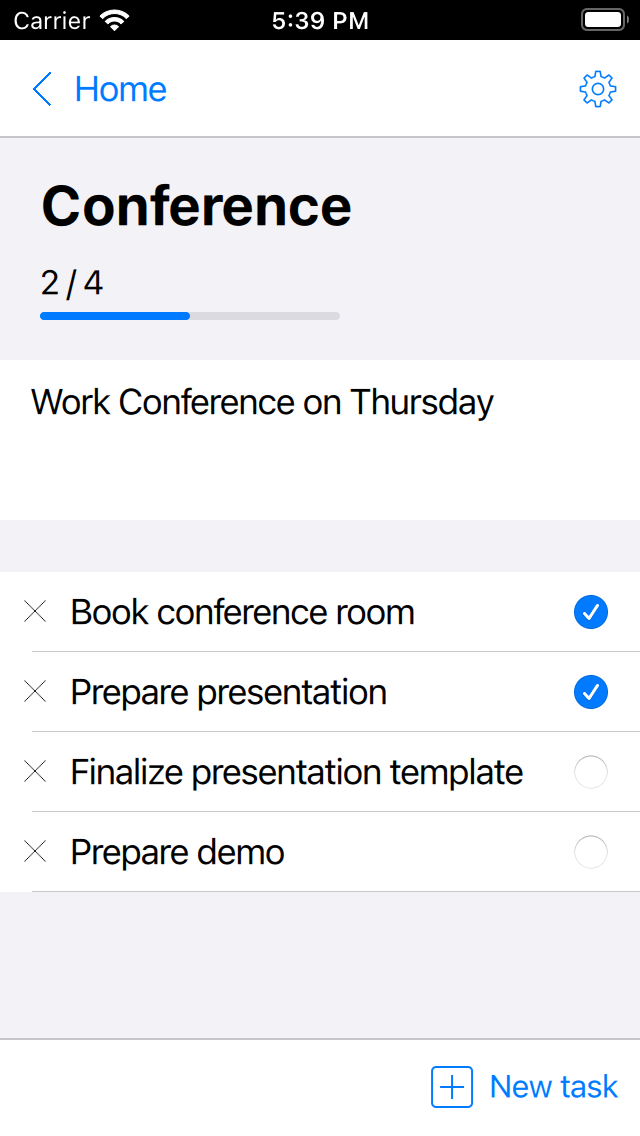Remove Finalize presentation template task
The width and height of the screenshot is (640, 1136).
pos(35,772)
